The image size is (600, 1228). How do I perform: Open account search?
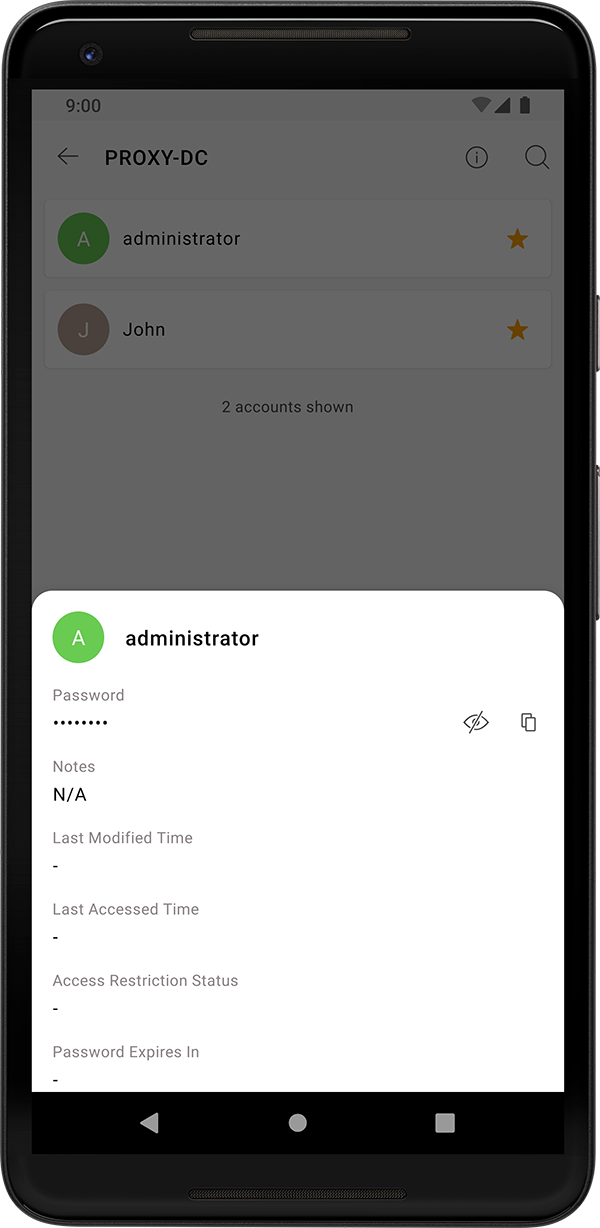click(537, 157)
